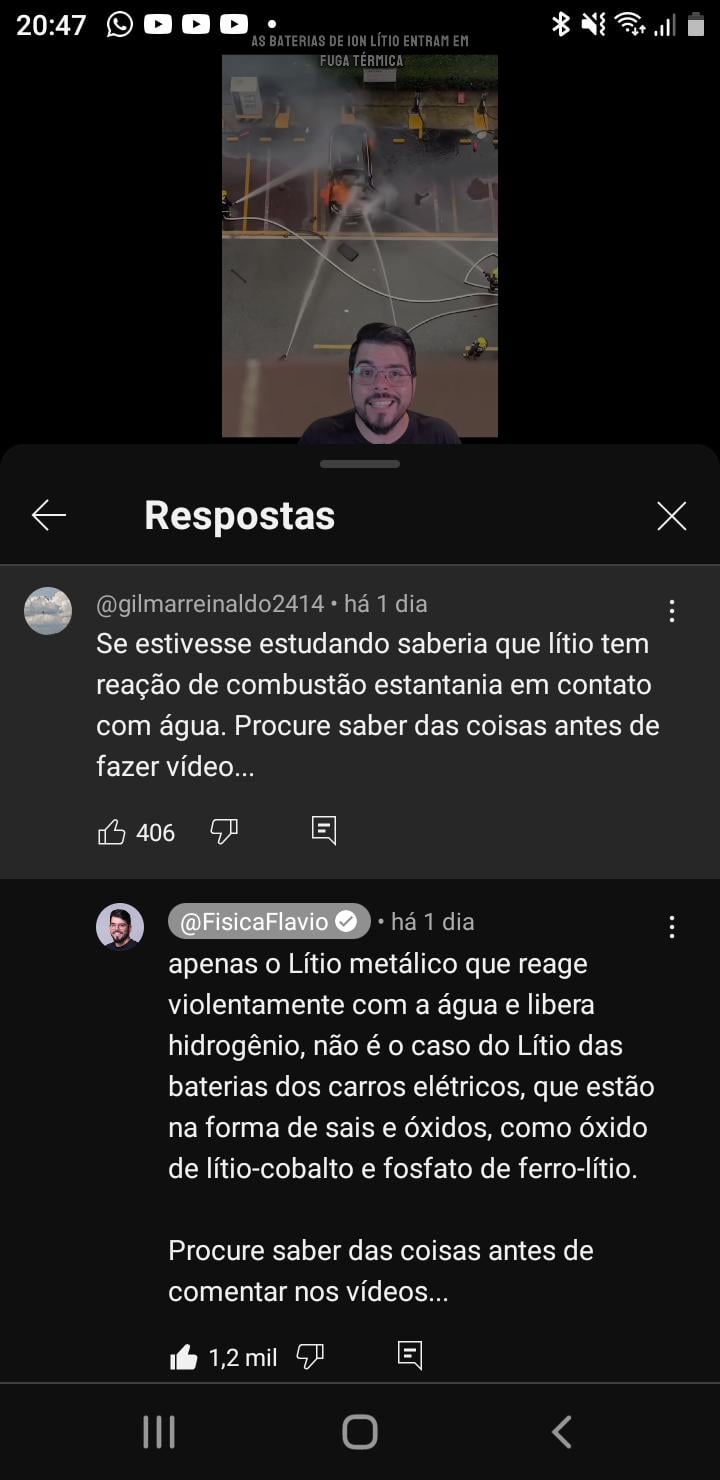Tap the system back button

tap(562, 1432)
